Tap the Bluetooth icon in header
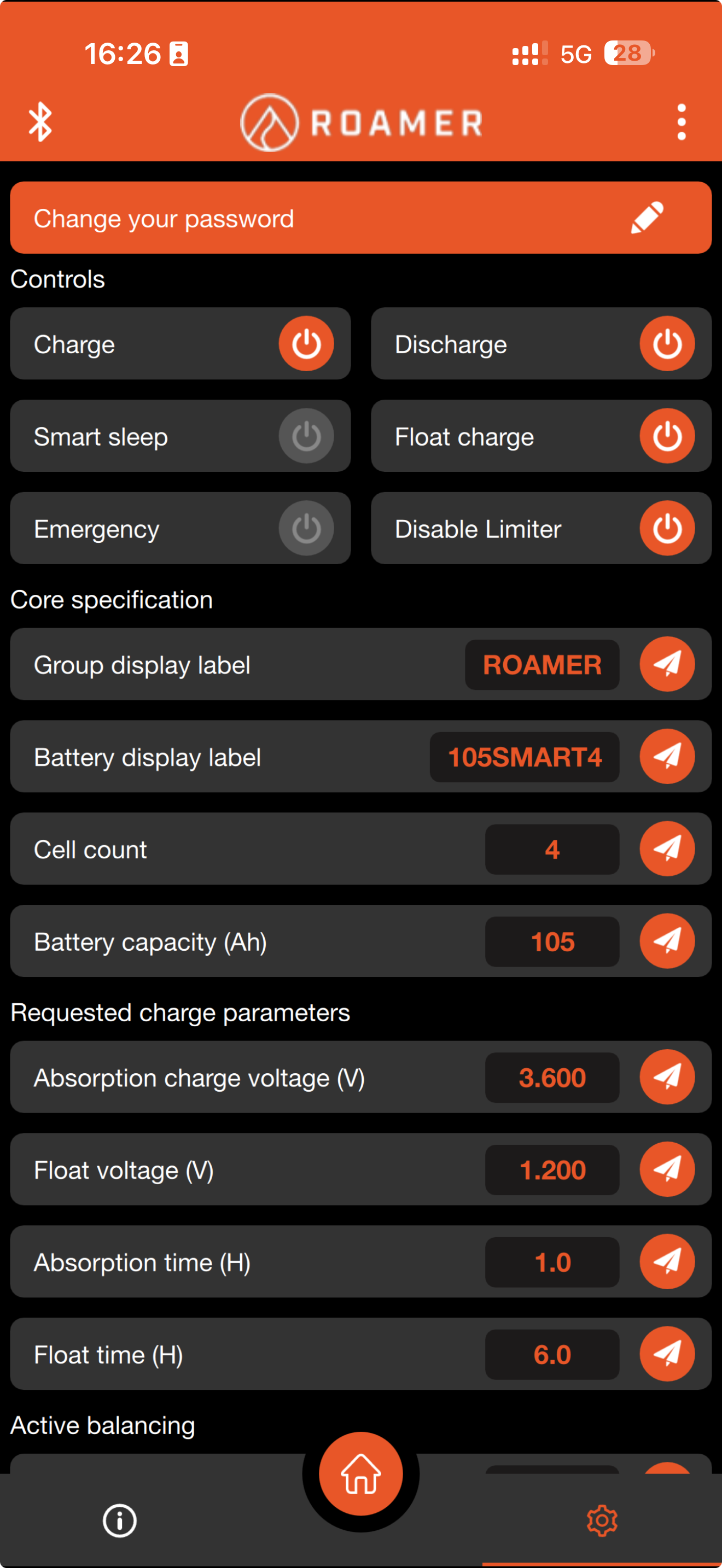The height and width of the screenshot is (1568, 722). [x=40, y=122]
